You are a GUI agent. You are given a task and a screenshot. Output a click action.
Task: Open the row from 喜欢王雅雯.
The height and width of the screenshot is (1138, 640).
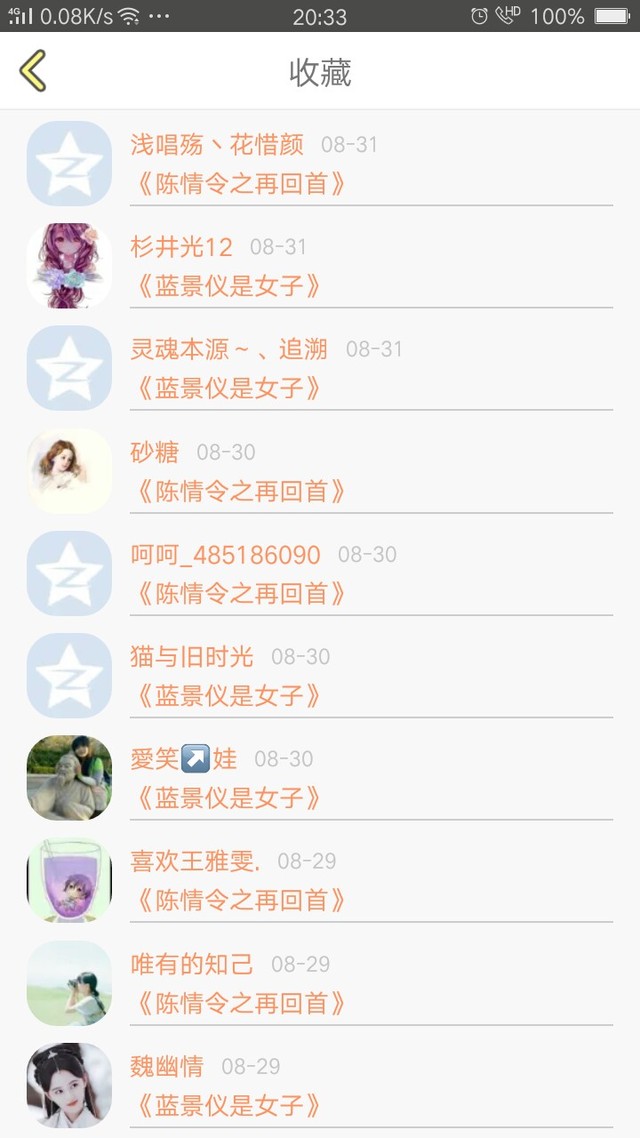(x=320, y=880)
